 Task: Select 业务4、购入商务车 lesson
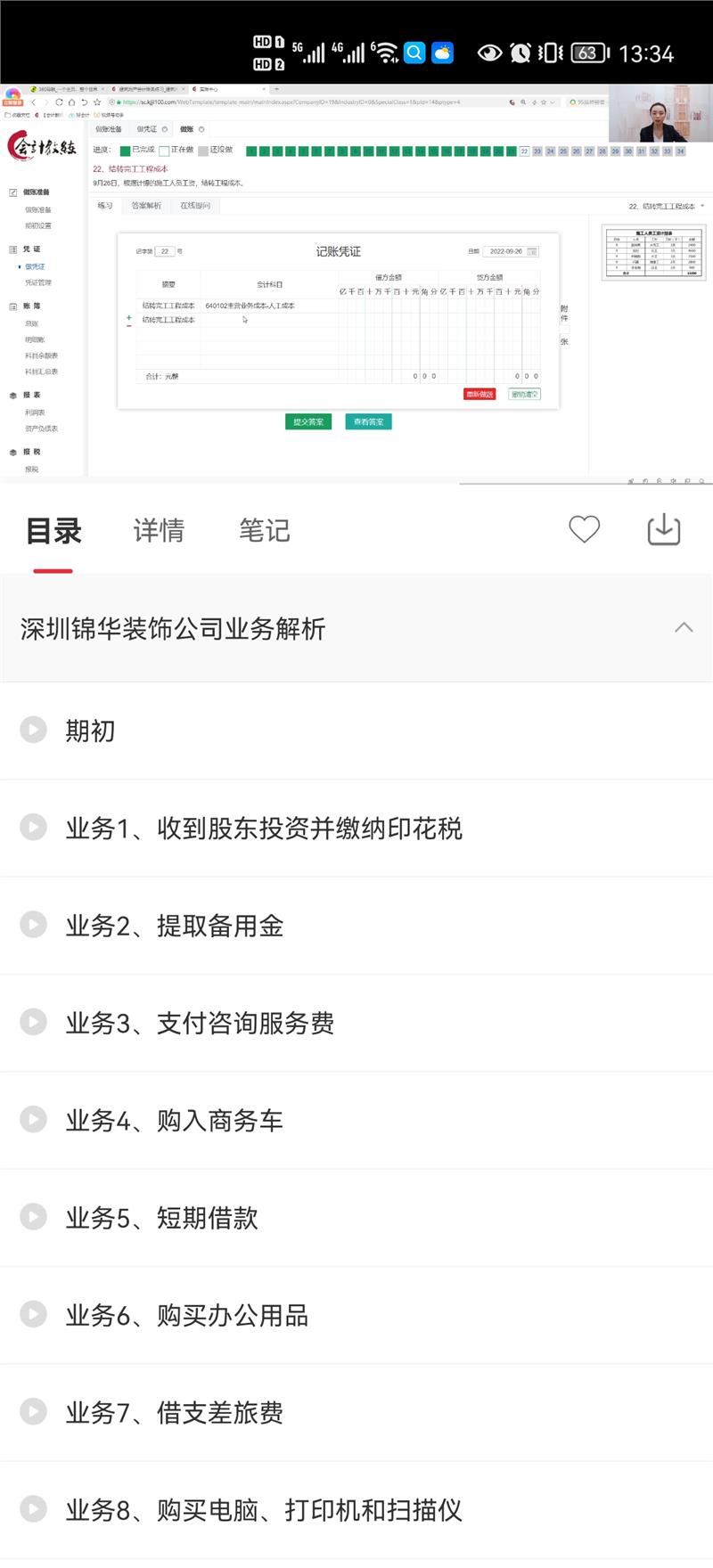174,1120
